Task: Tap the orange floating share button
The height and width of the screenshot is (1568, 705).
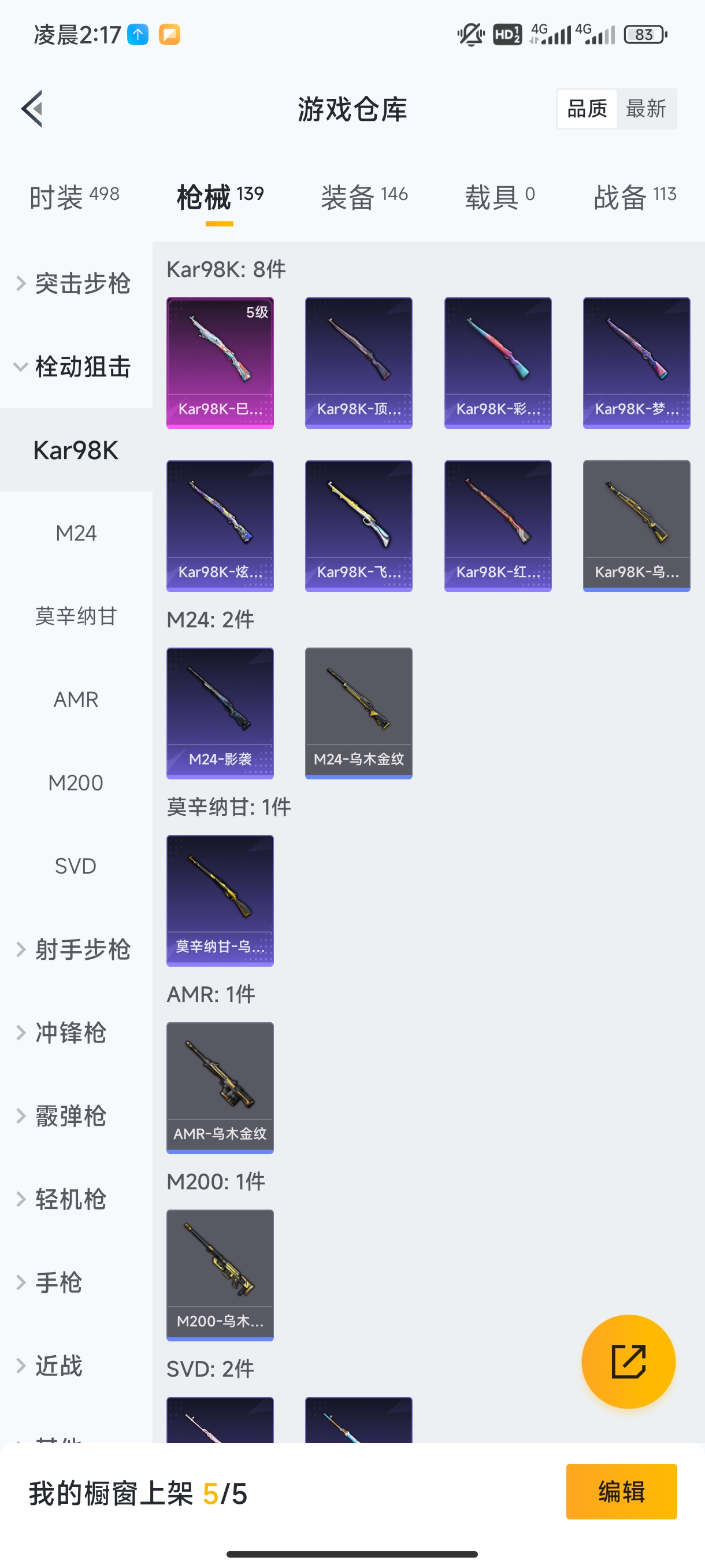Action: [628, 1361]
